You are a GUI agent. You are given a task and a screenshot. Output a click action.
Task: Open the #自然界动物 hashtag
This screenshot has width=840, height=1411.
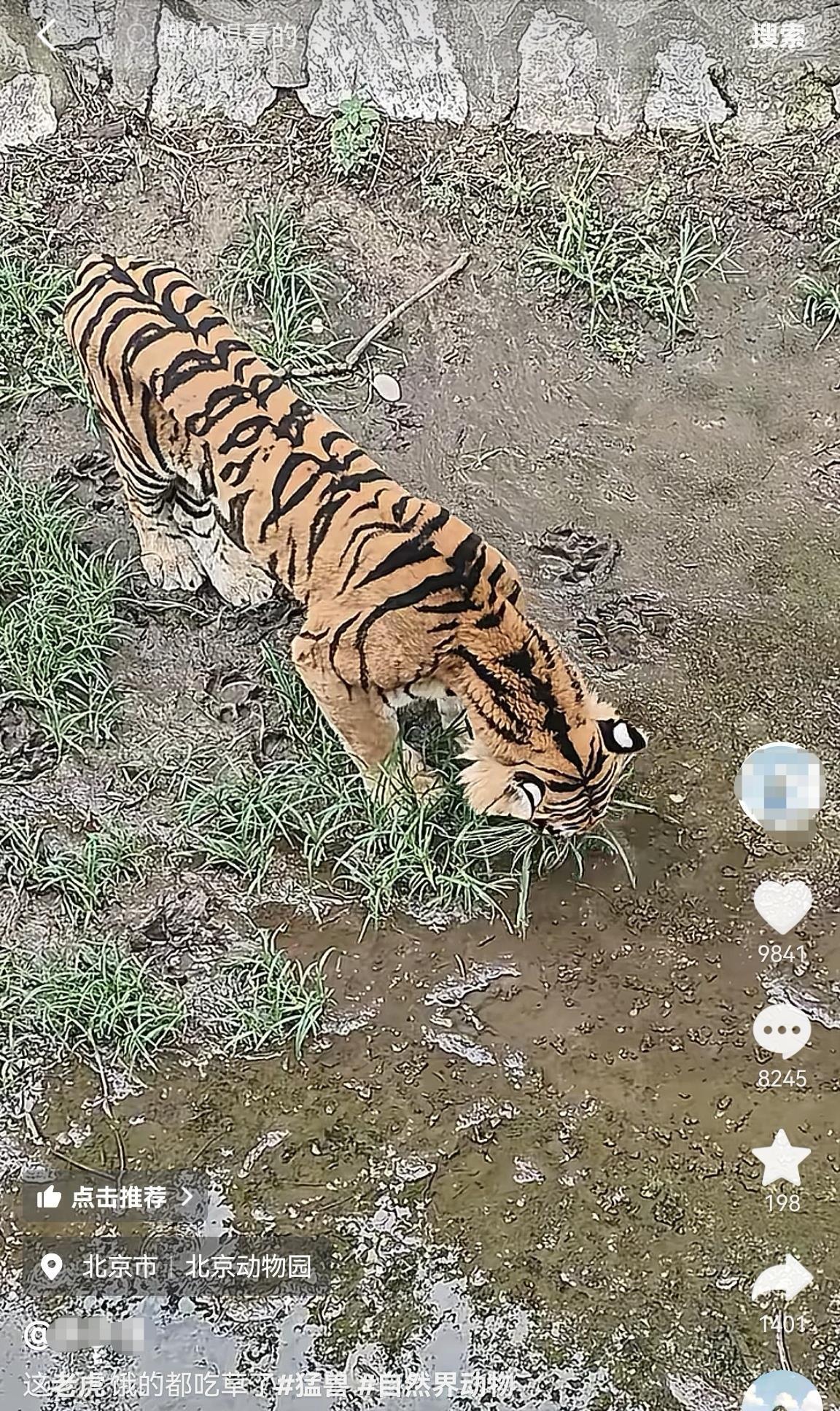click(436, 1385)
